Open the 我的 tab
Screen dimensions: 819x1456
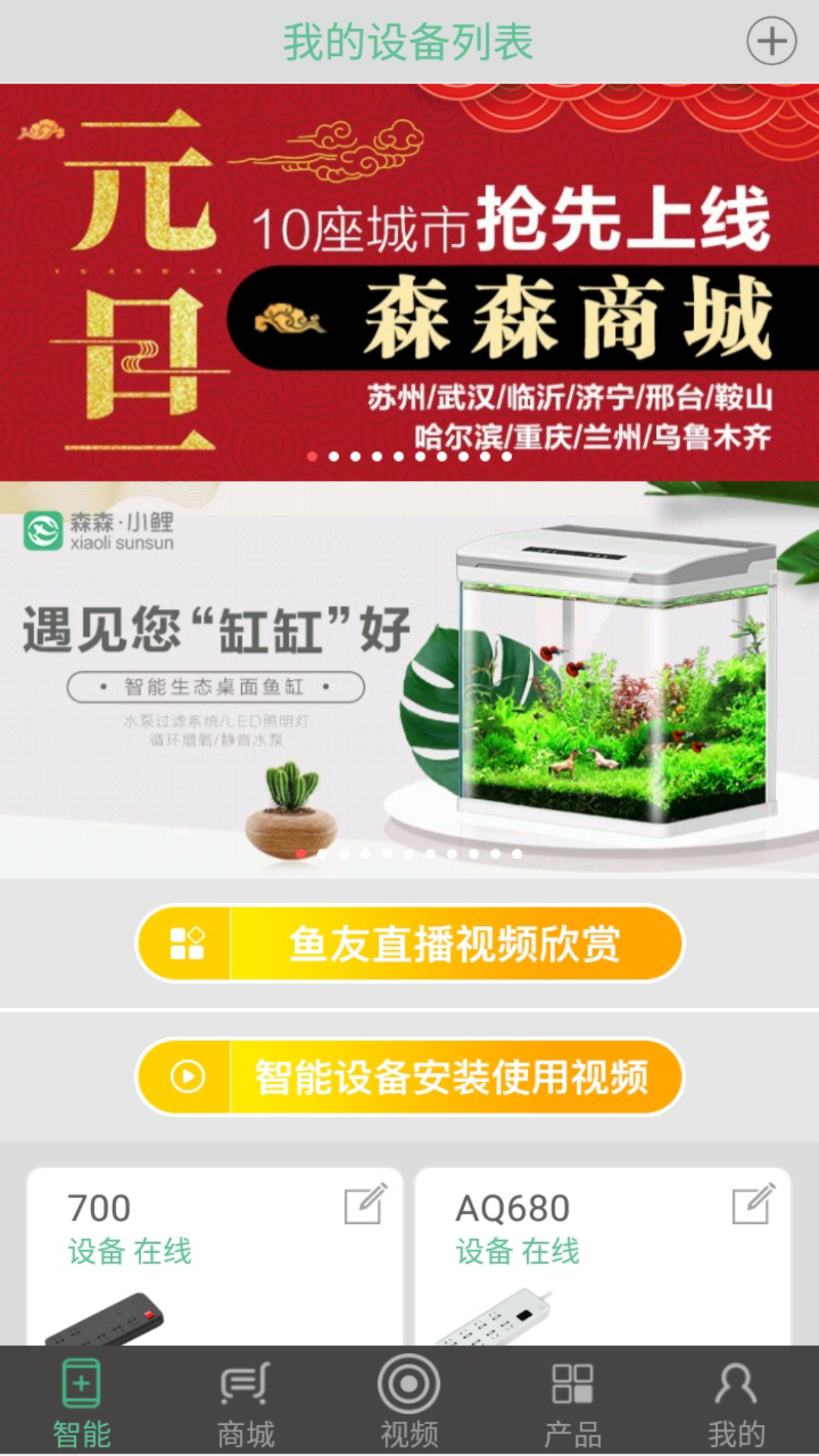[x=736, y=1403]
